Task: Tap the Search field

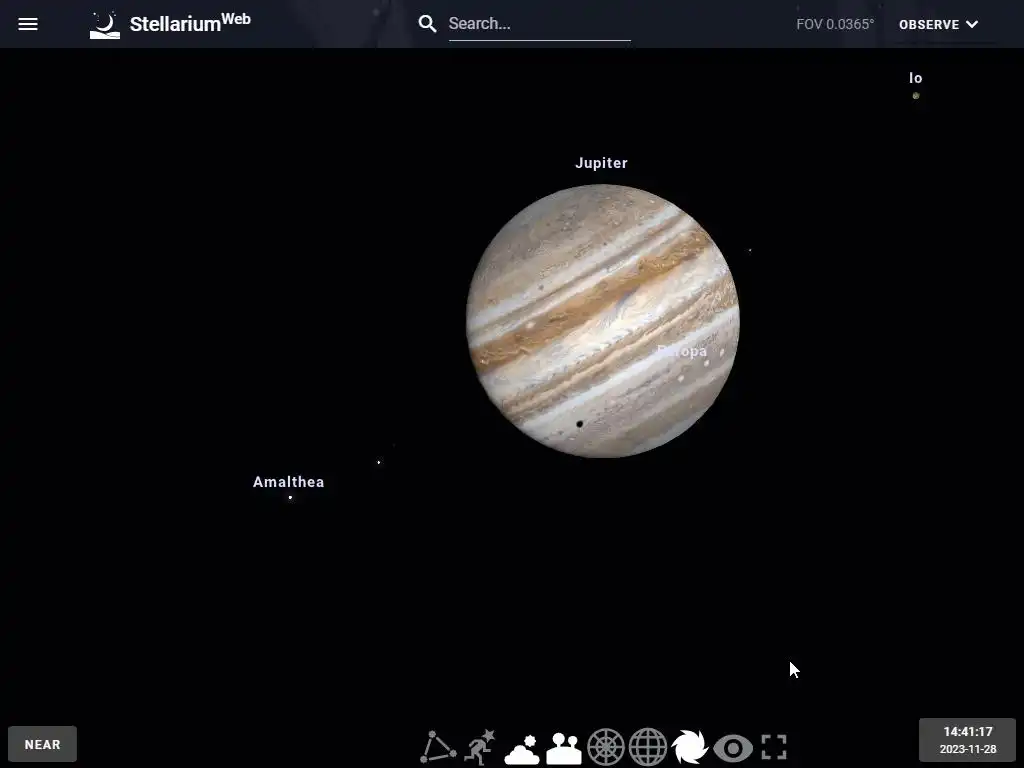Action: pyautogui.click(x=538, y=24)
